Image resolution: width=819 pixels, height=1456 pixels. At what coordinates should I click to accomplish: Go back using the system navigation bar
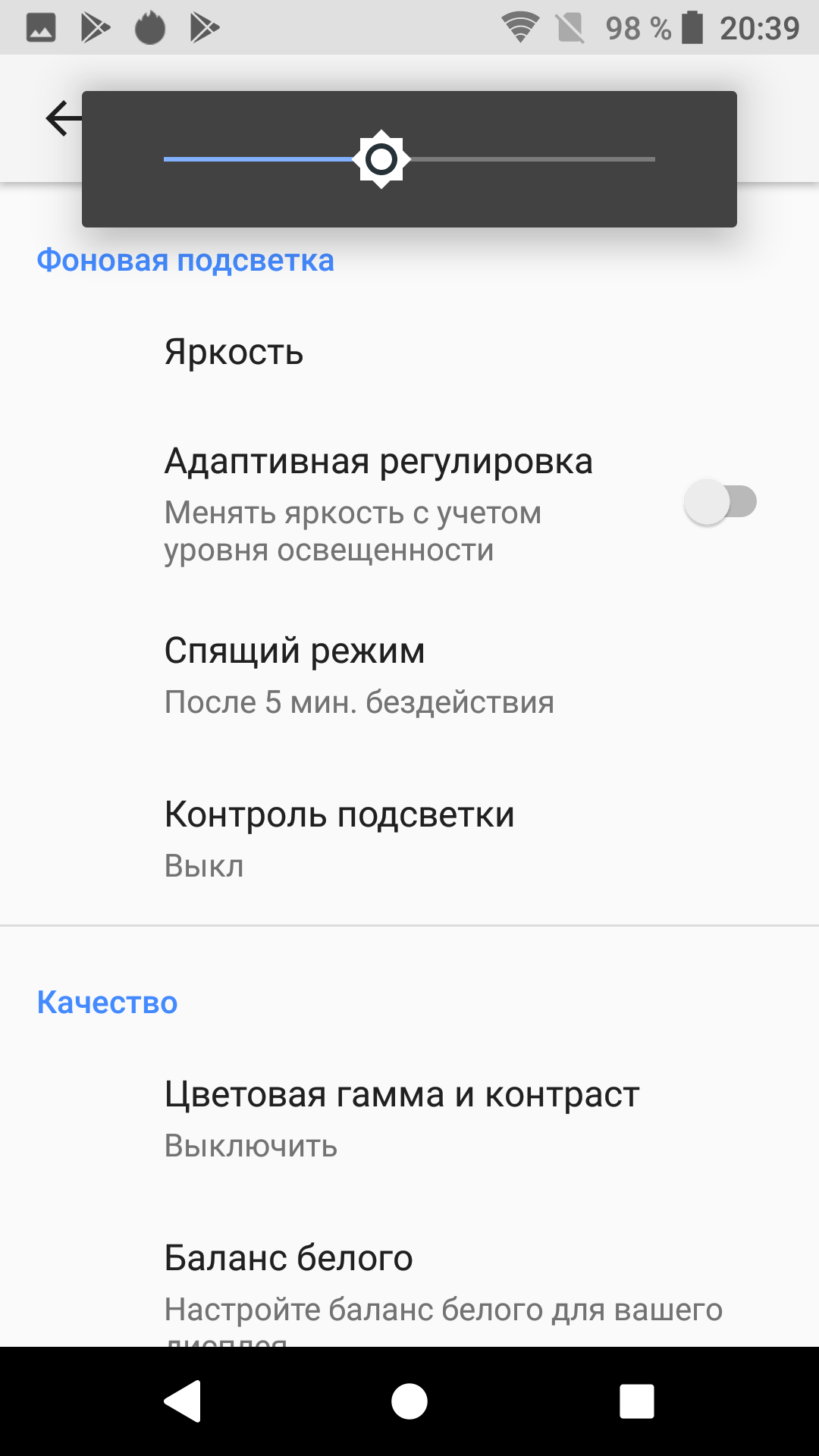pos(183,1401)
